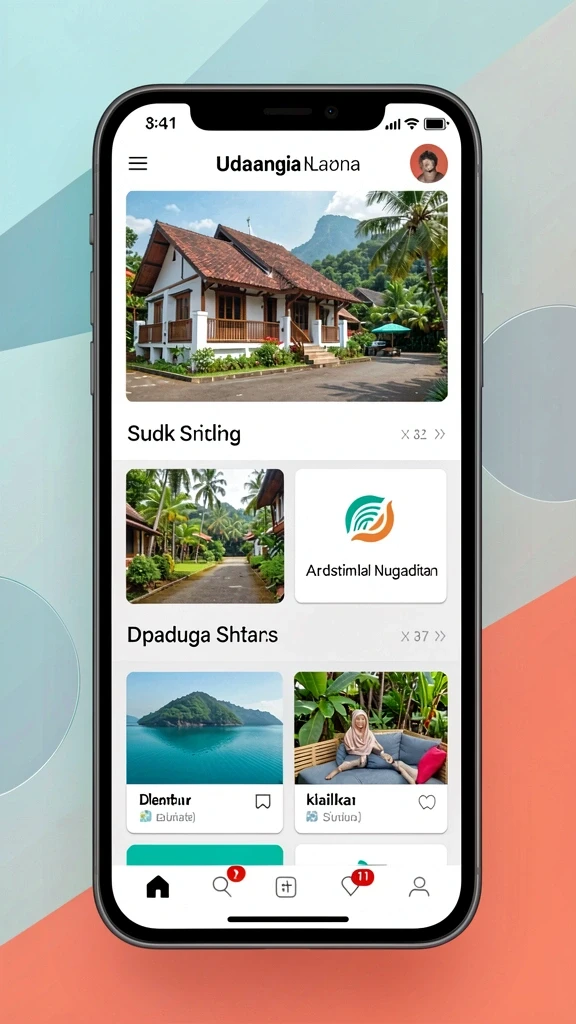The height and width of the screenshot is (1024, 576).
Task: Open the hamburger drawer menu
Action: tap(138, 163)
